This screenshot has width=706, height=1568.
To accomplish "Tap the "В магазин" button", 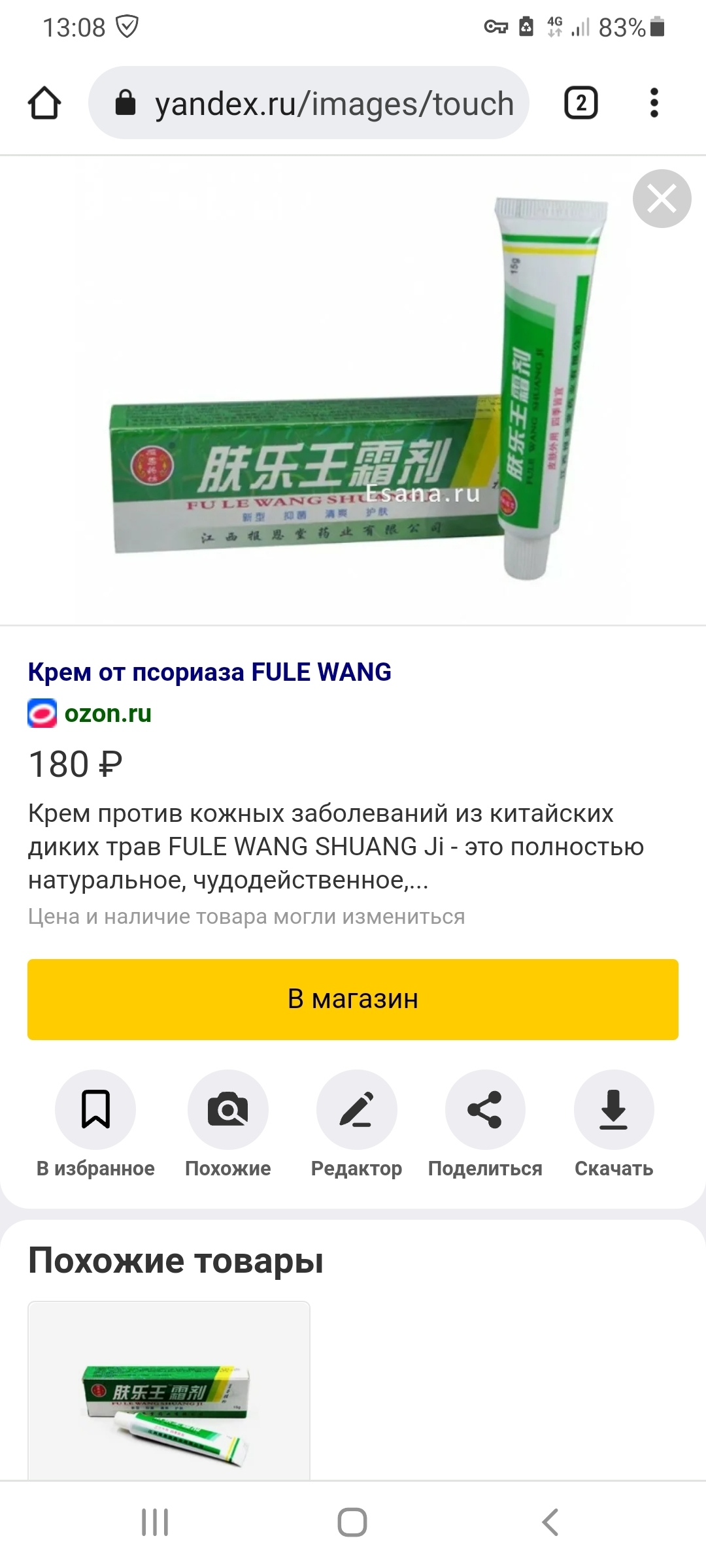I will (x=353, y=999).
